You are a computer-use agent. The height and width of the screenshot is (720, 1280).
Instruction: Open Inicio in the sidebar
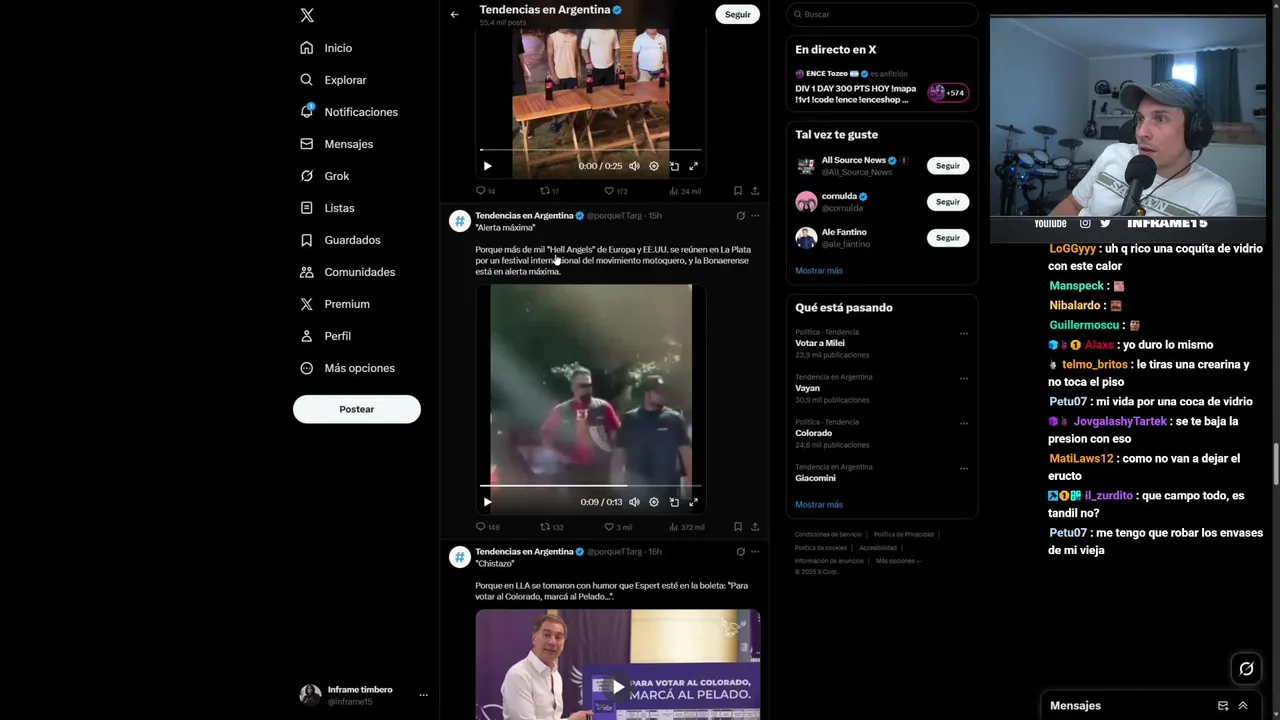pos(337,48)
